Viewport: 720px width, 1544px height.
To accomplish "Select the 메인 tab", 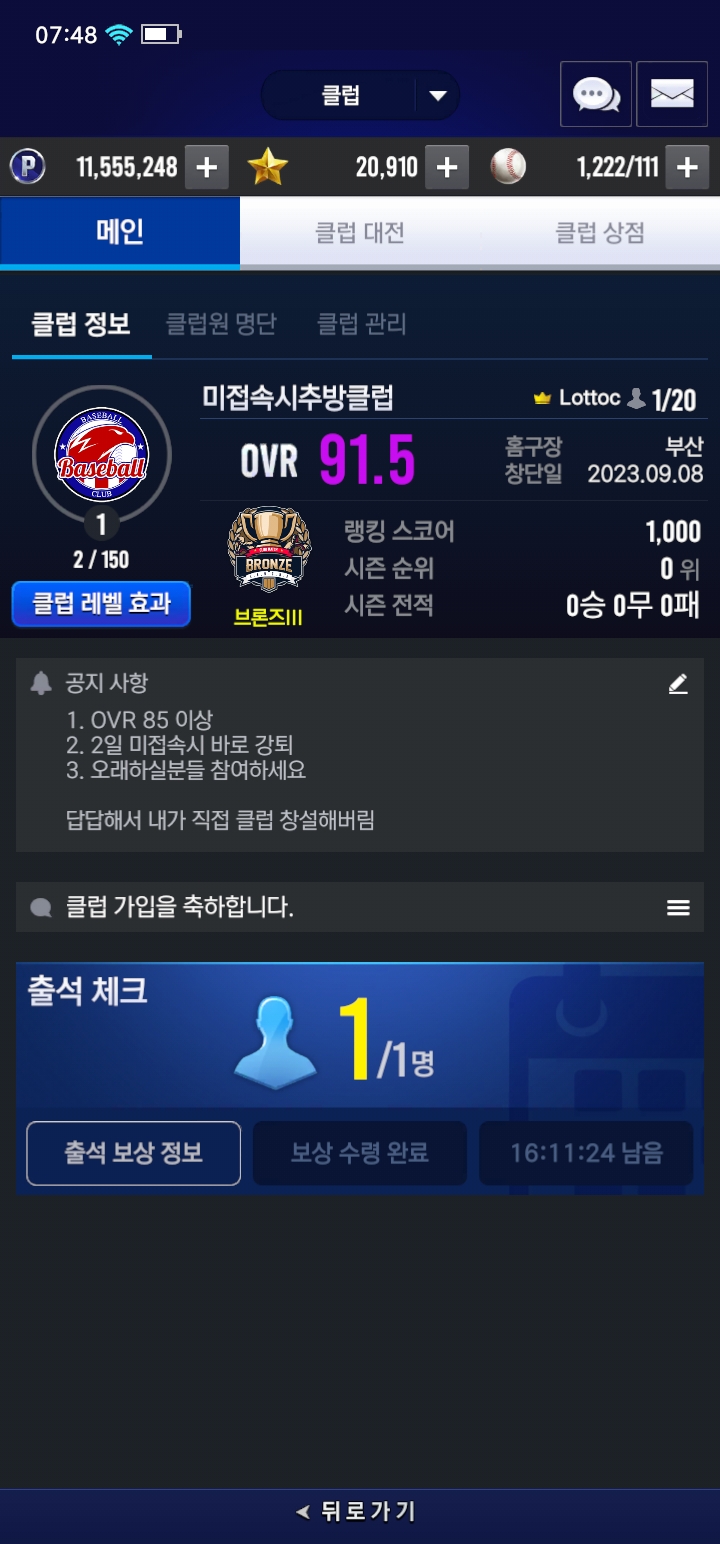I will click(x=120, y=233).
